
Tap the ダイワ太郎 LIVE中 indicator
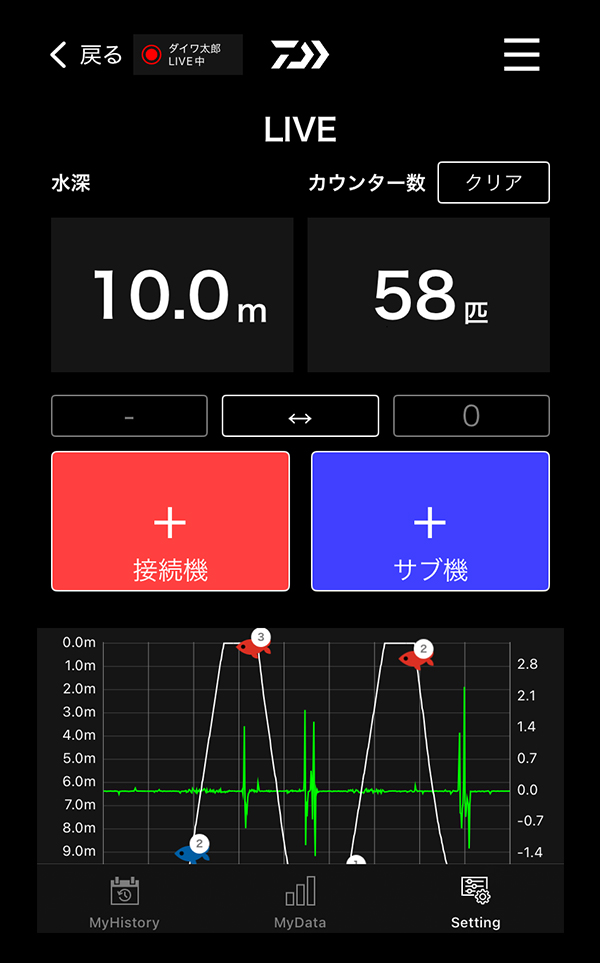tap(188, 55)
